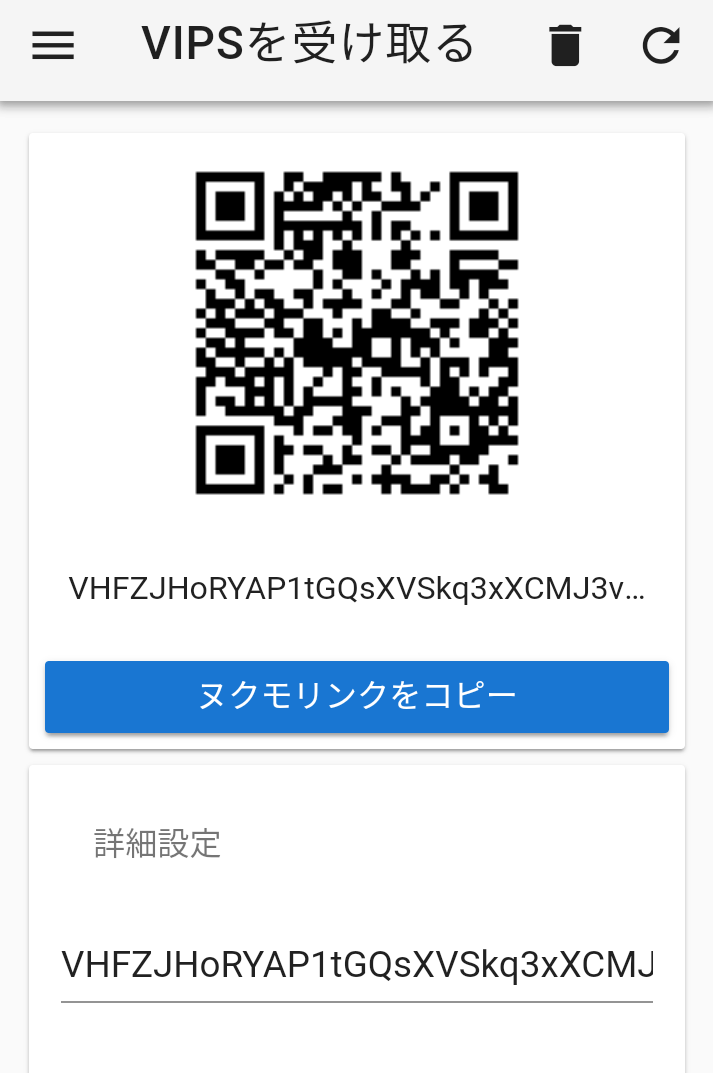Copy link with ヌクモリンクをコピー button
The image size is (713, 1073).
(357, 696)
